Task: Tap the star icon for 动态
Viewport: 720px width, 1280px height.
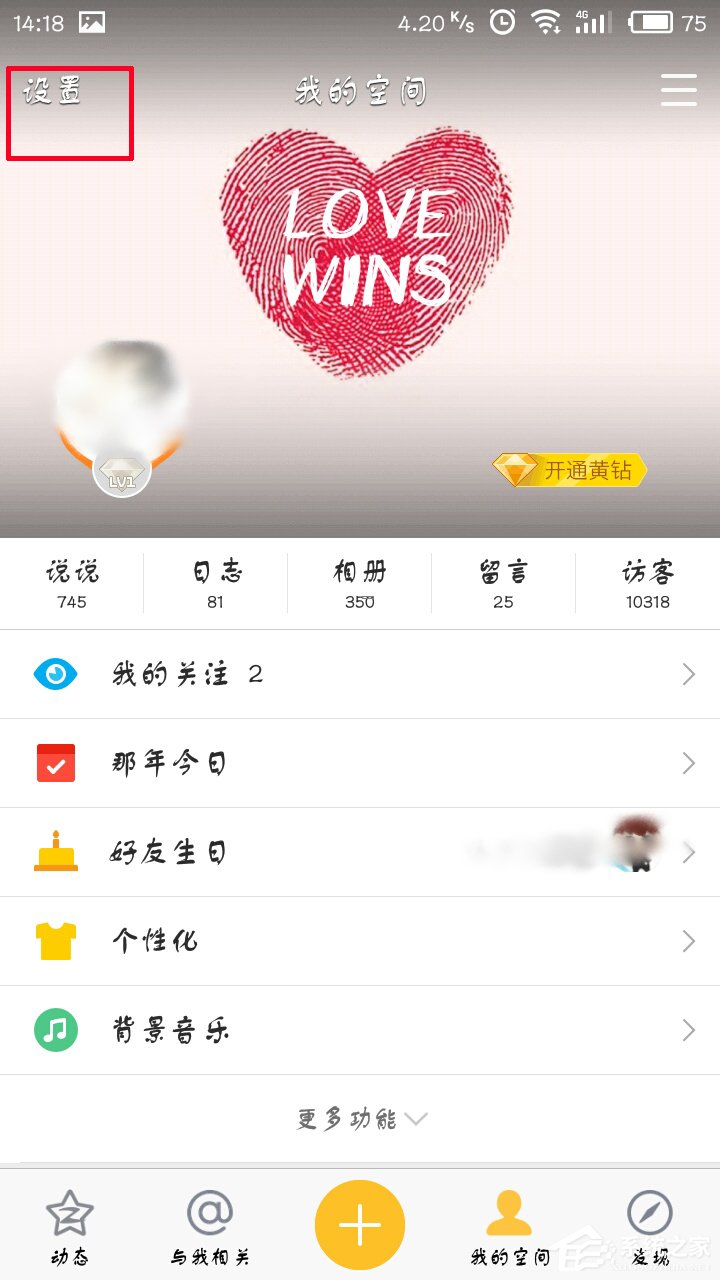Action: (x=69, y=1215)
